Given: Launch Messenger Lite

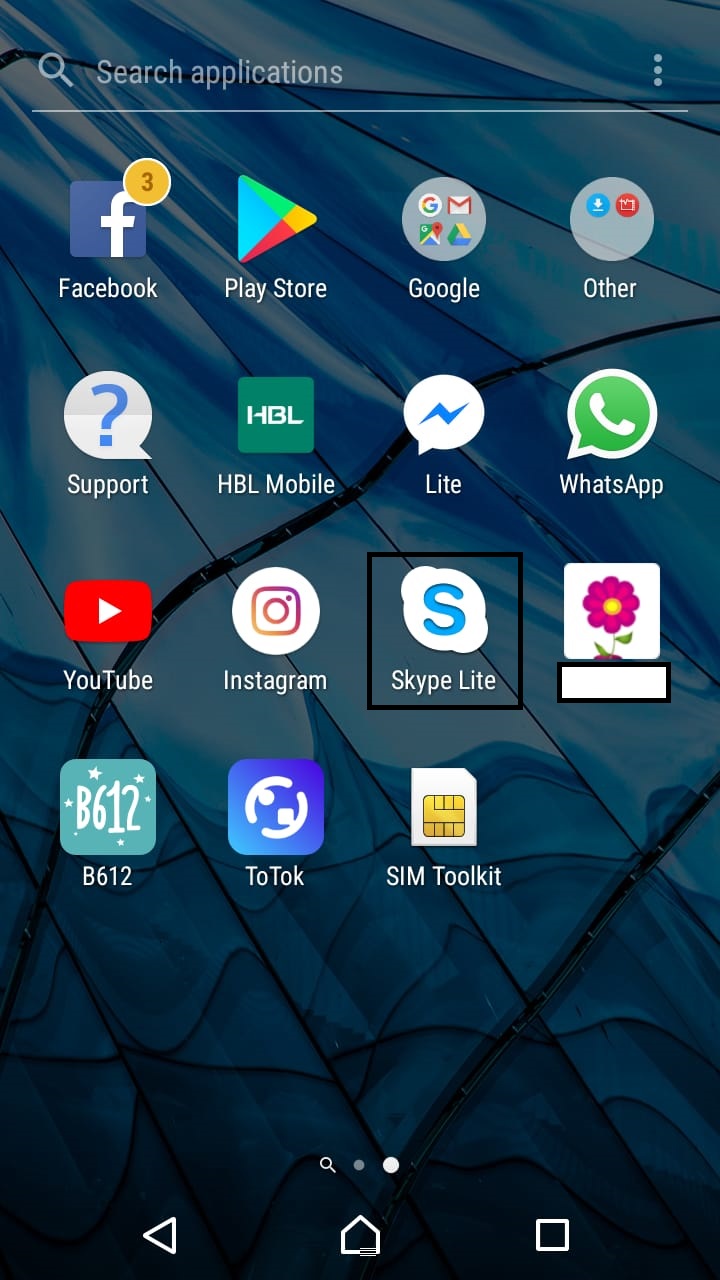Looking at the screenshot, I should (444, 434).
